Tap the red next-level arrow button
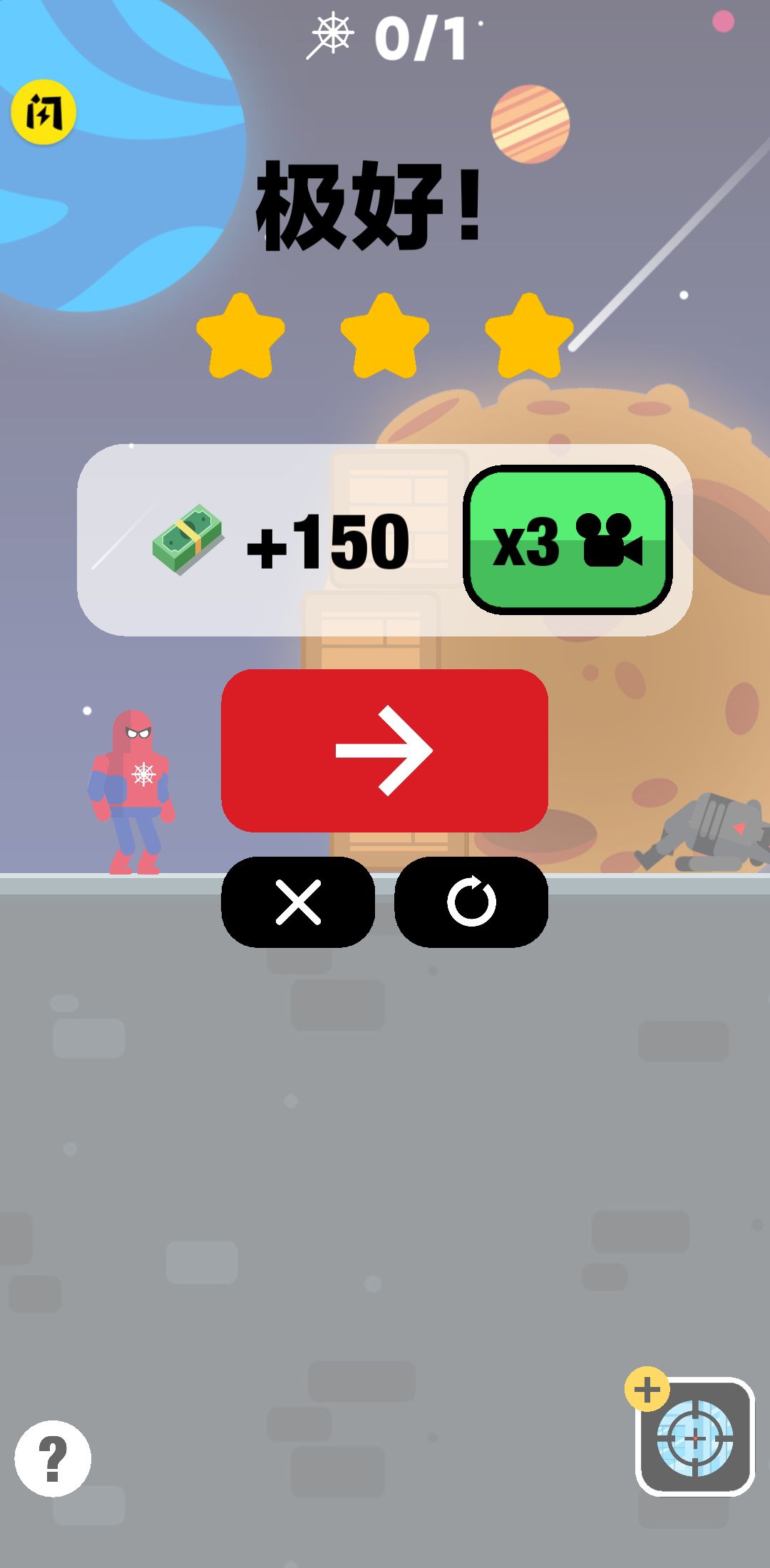Screen dimensions: 770x1568 pyautogui.click(x=384, y=750)
